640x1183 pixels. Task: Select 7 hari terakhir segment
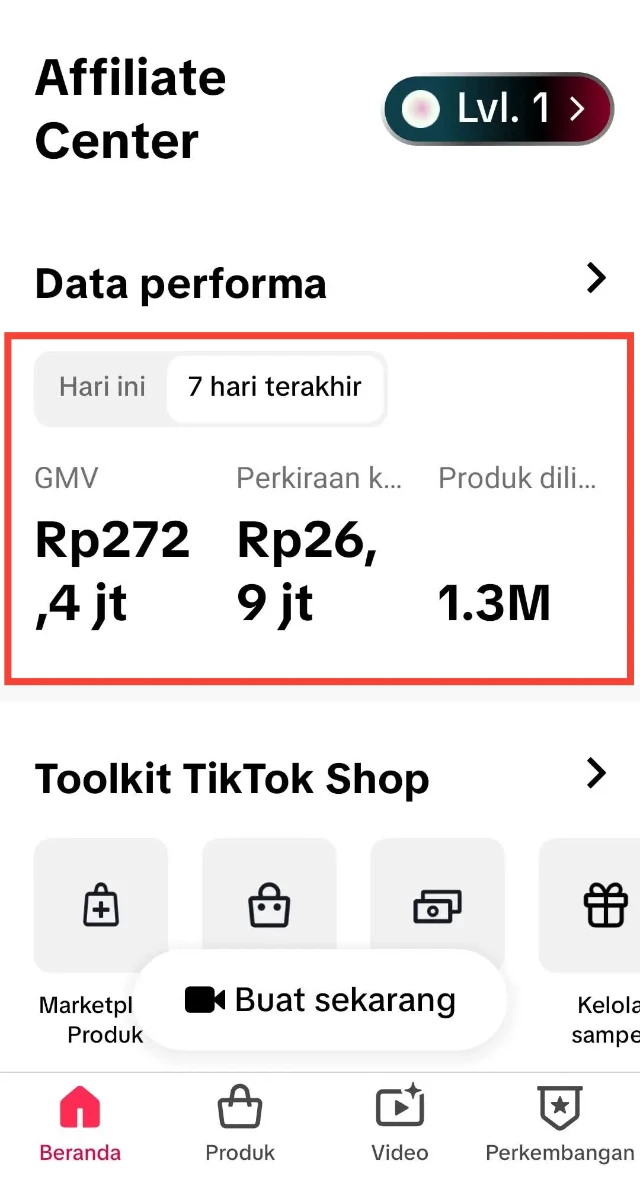coord(275,387)
